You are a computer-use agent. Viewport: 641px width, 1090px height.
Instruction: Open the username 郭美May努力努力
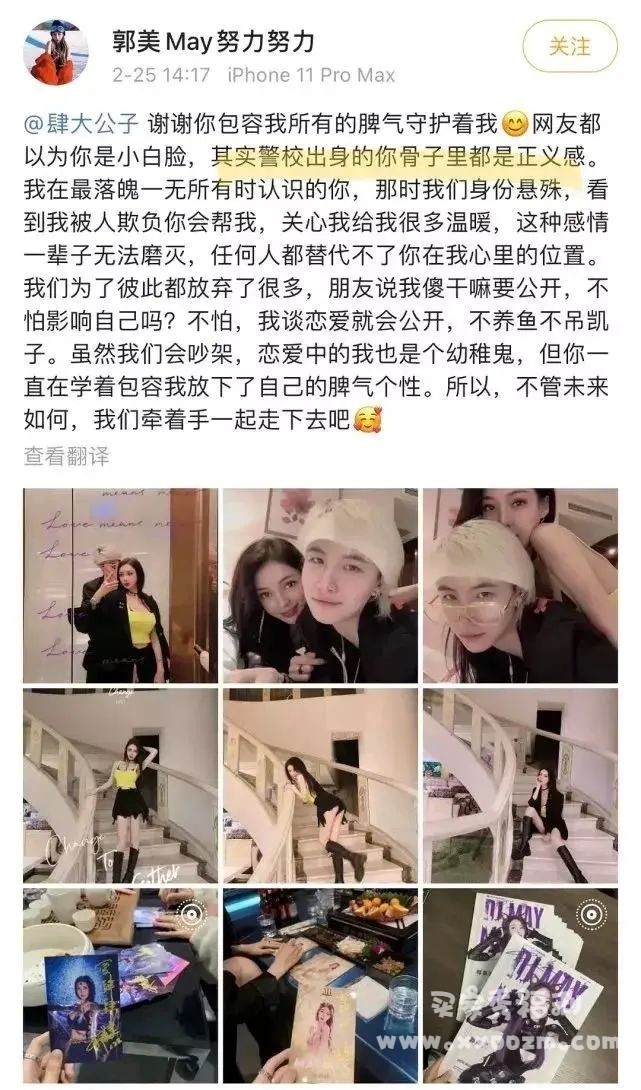[214, 41]
